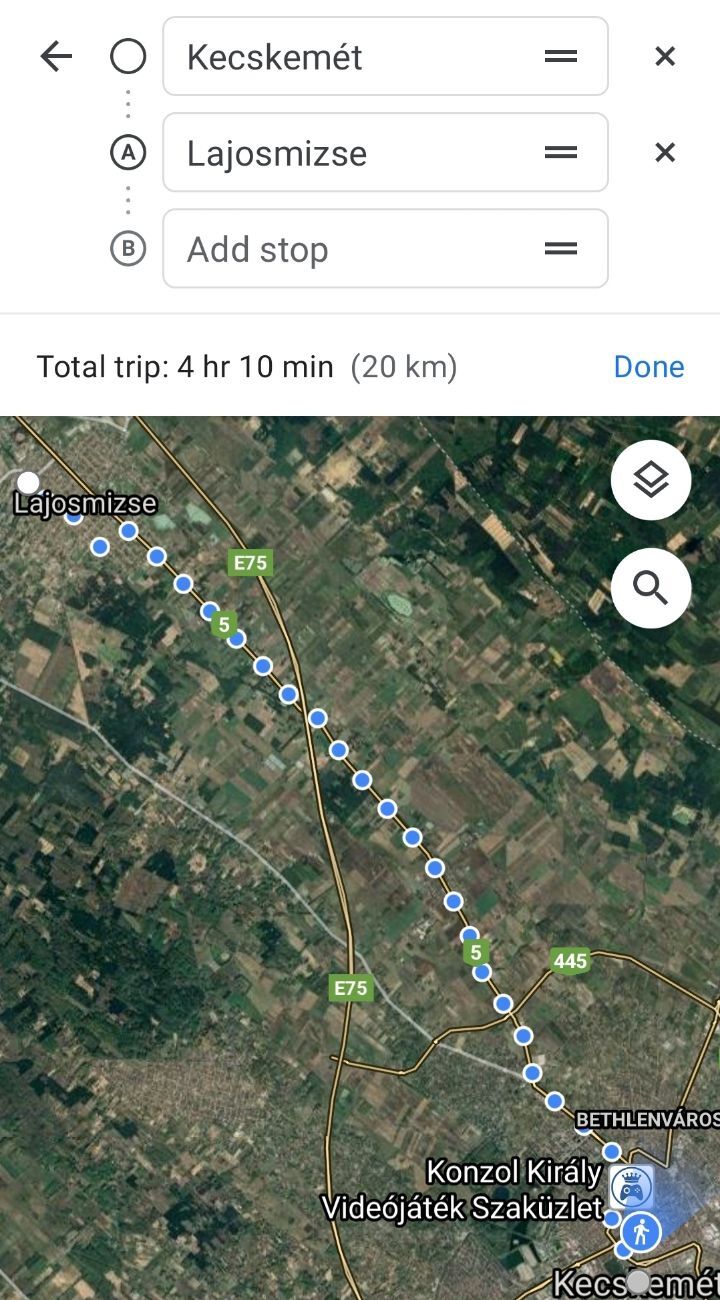Confirm the route with Done
Screen dimensions: 720x1300
(648, 367)
